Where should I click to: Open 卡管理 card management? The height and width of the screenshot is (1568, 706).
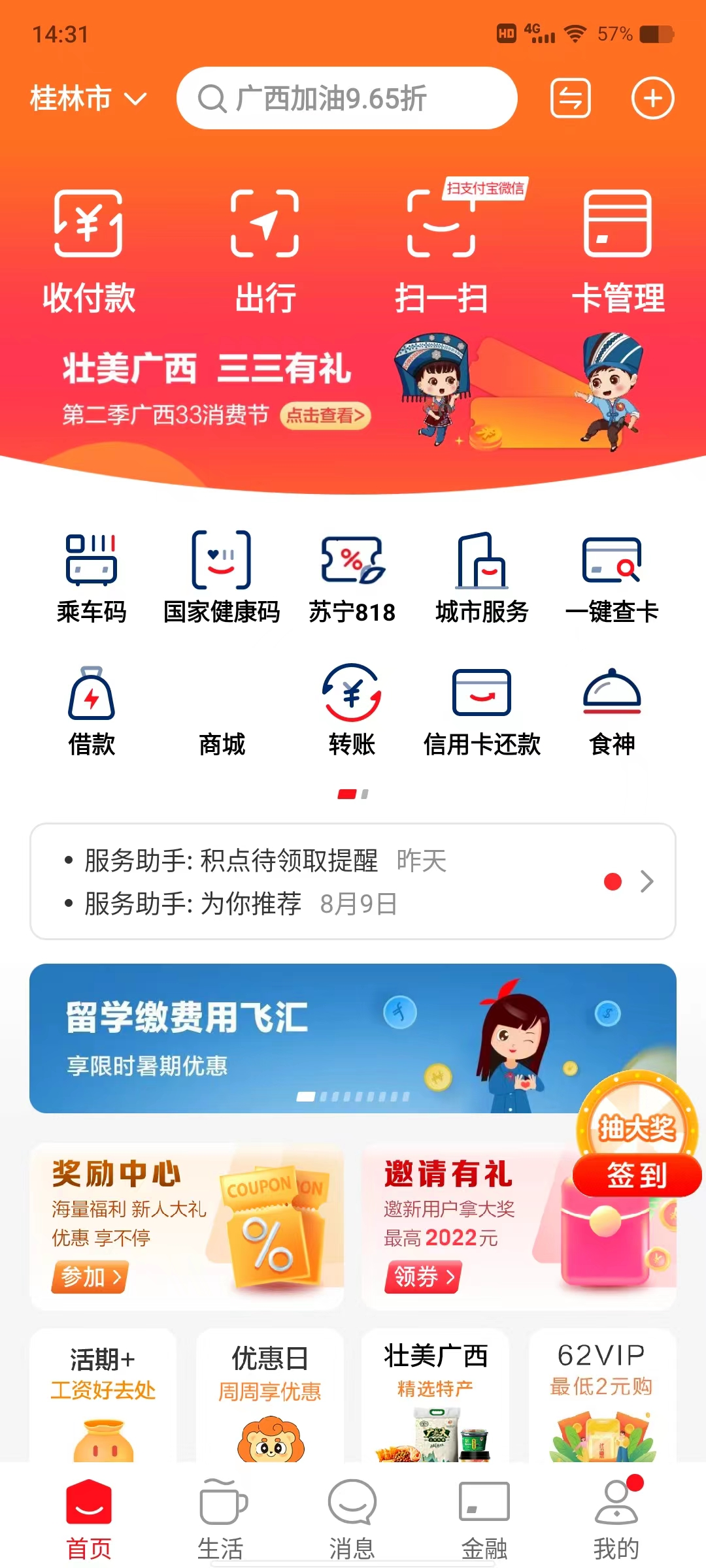pyautogui.click(x=617, y=250)
